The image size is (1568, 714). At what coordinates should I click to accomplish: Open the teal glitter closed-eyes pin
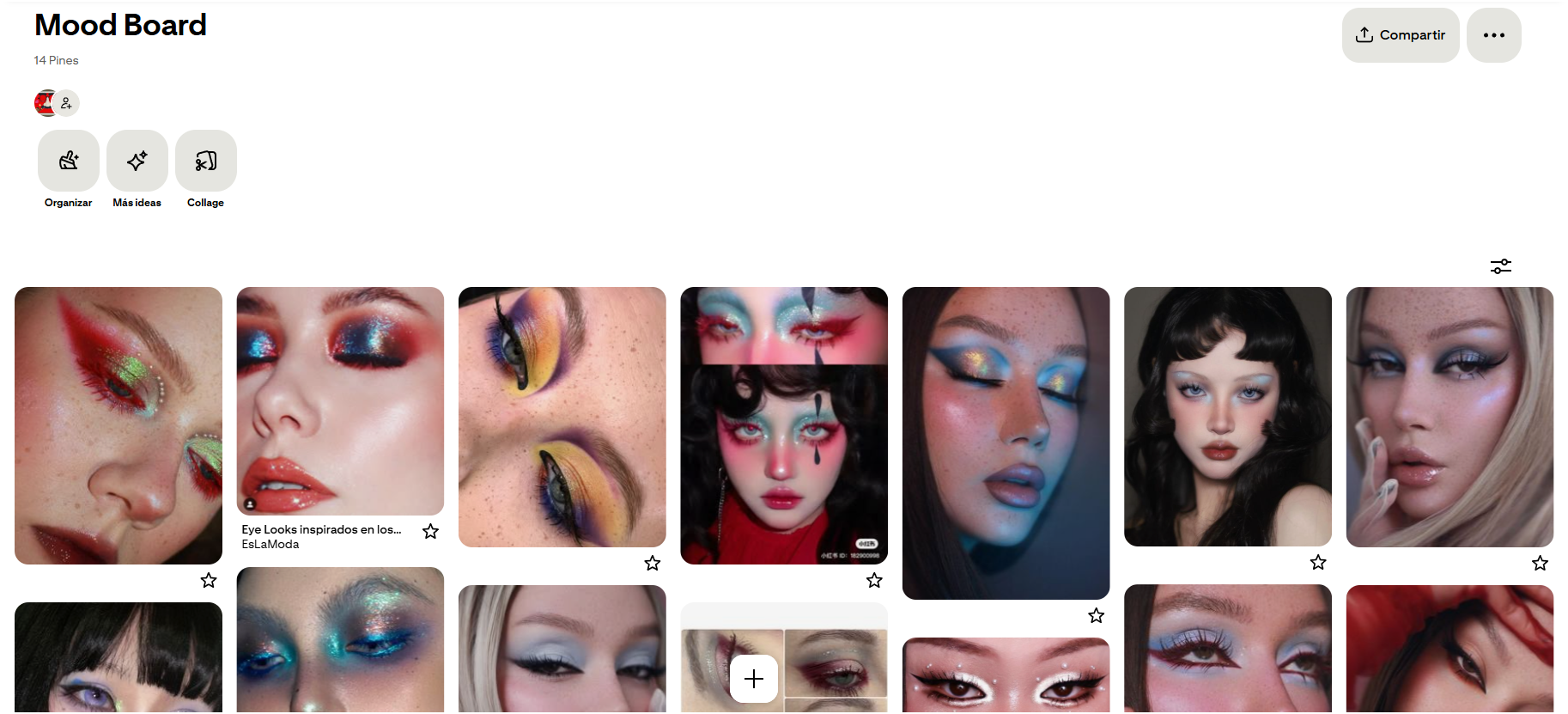point(340,640)
